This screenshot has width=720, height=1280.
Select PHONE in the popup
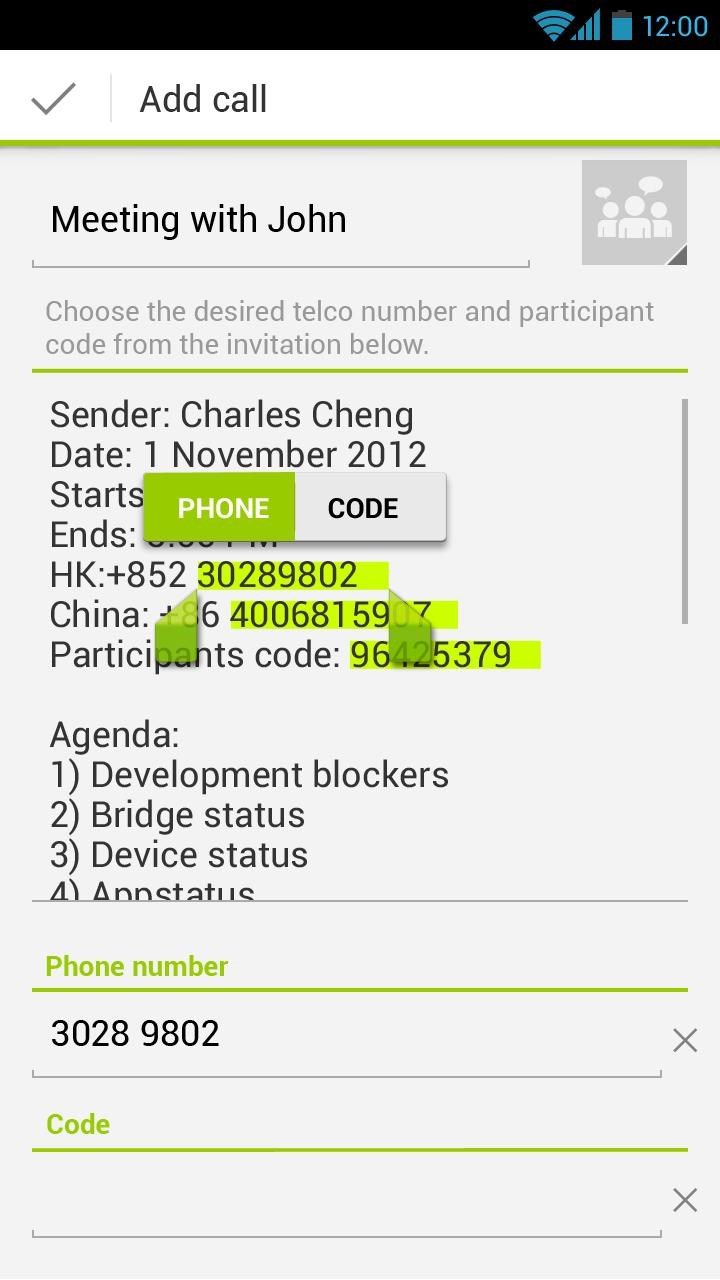pyautogui.click(x=222, y=508)
